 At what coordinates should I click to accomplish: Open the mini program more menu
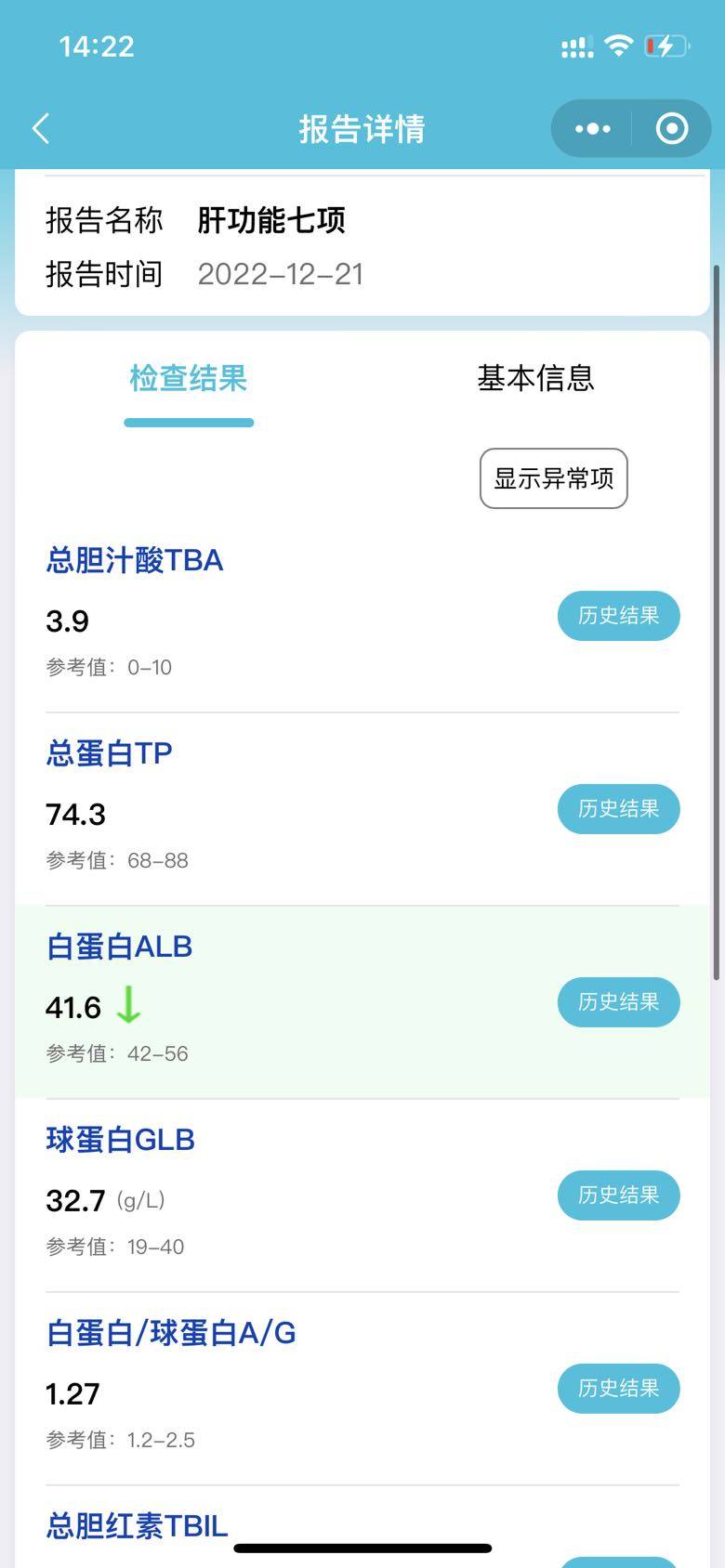pos(592,128)
